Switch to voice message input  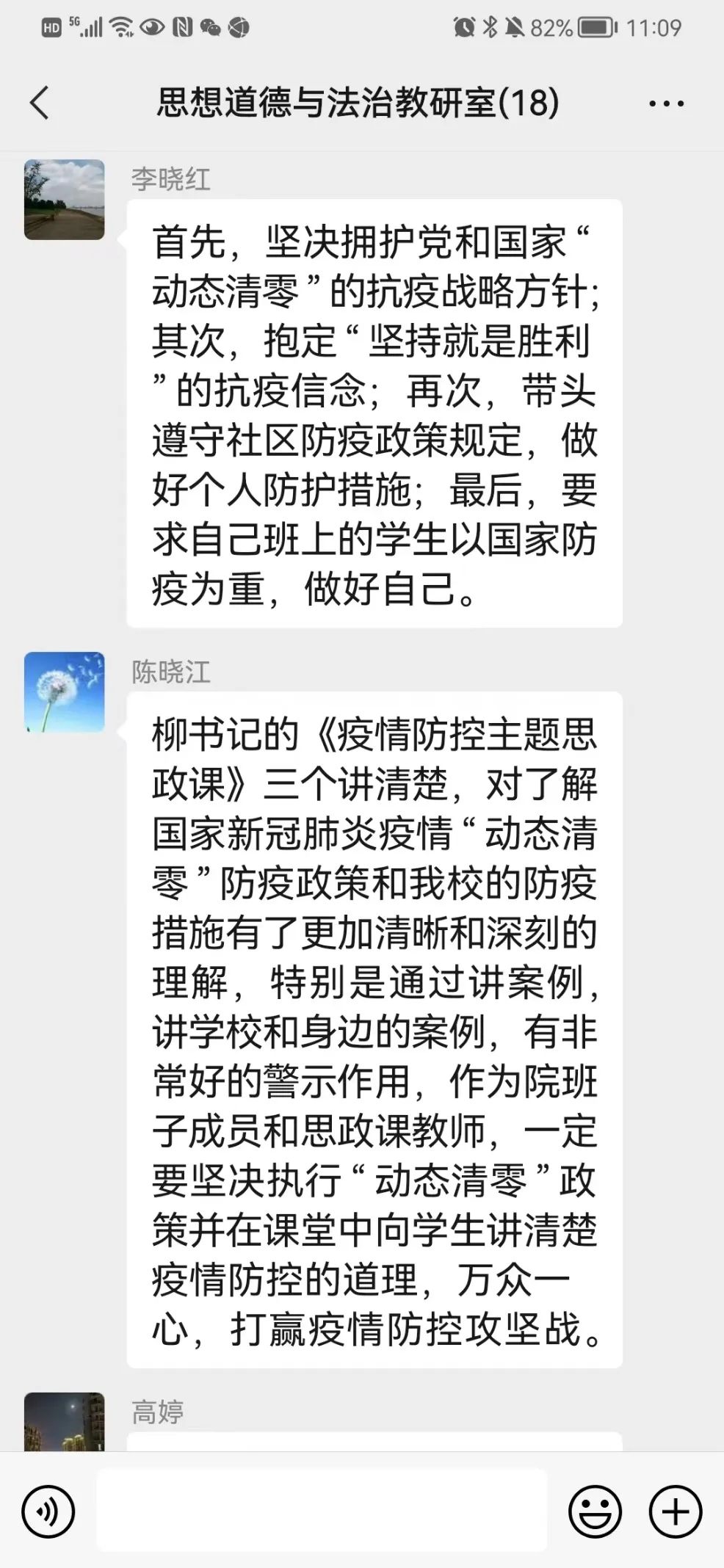pos(48,1511)
